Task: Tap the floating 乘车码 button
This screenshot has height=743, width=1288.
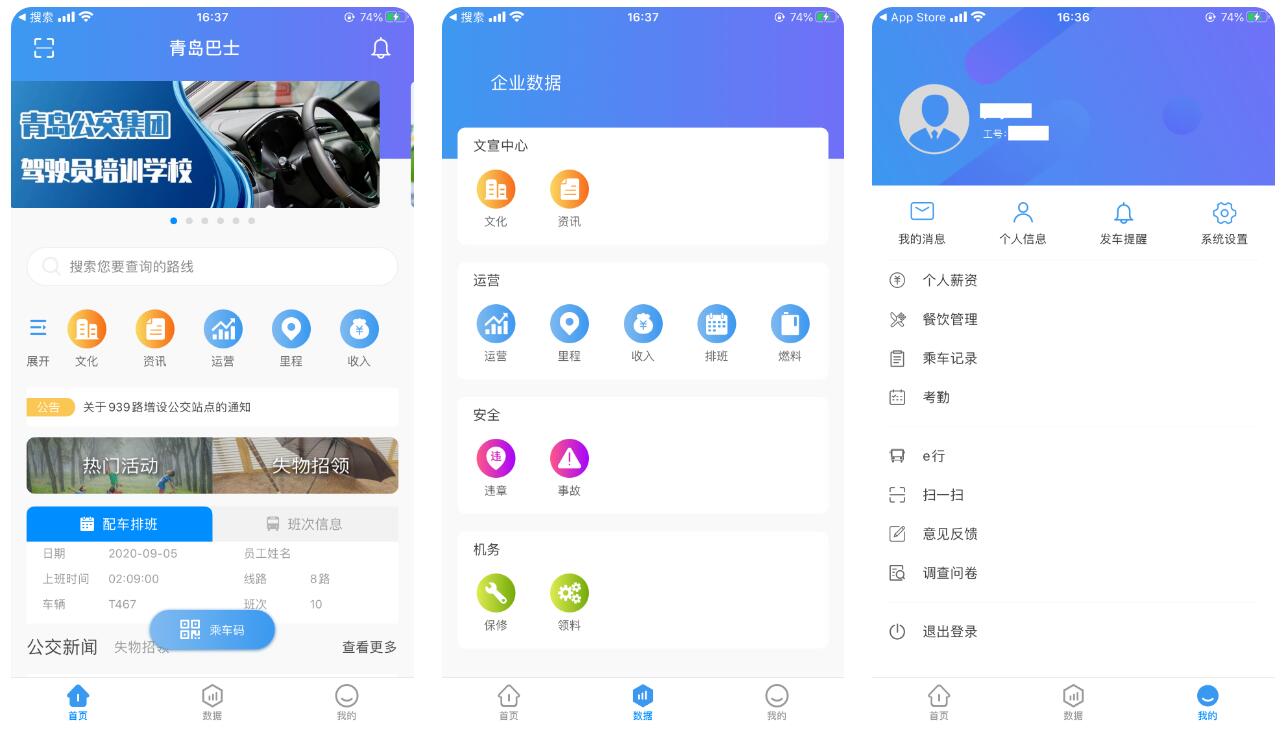Action: 212,630
